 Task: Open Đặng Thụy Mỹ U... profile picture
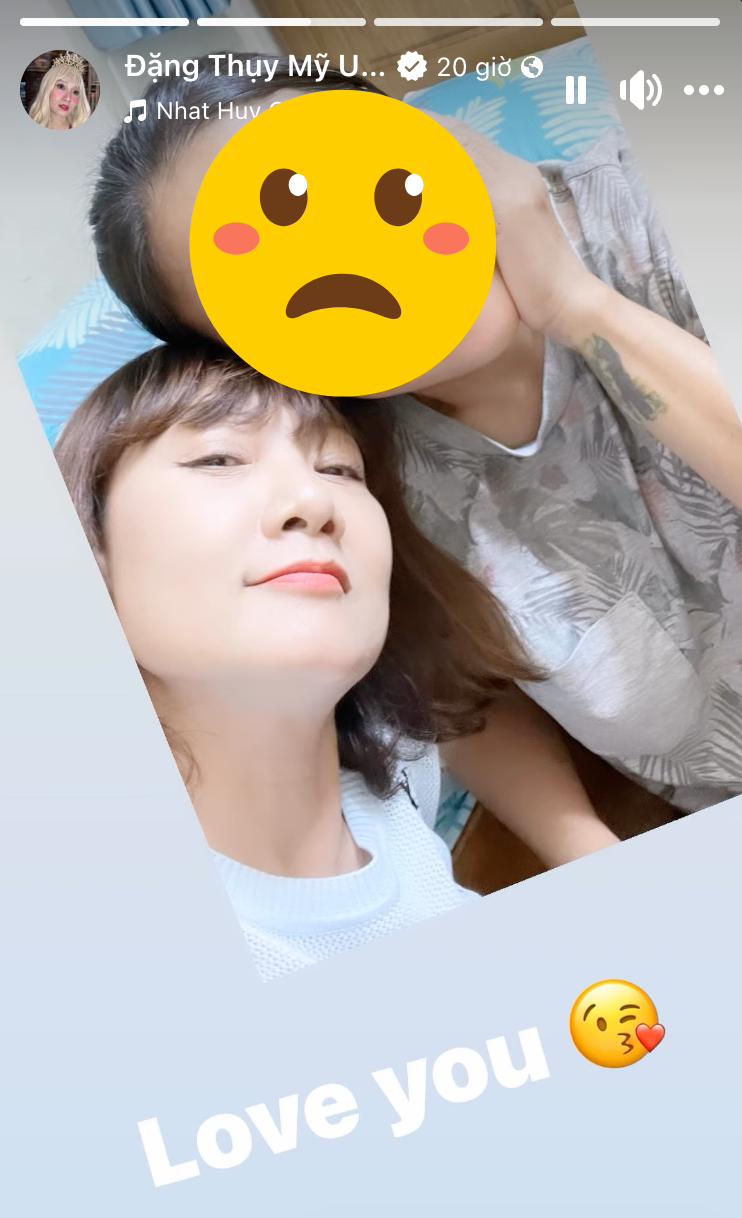click(x=60, y=90)
